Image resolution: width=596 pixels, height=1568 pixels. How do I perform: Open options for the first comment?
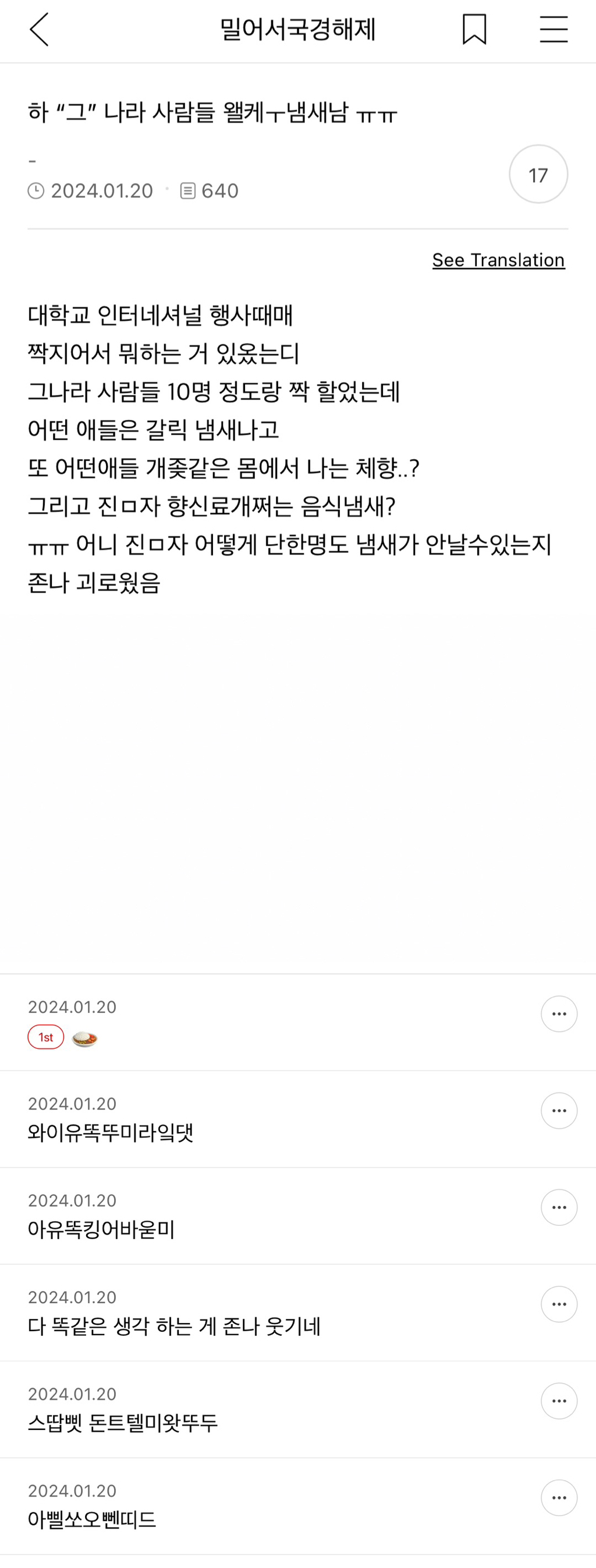[559, 1013]
